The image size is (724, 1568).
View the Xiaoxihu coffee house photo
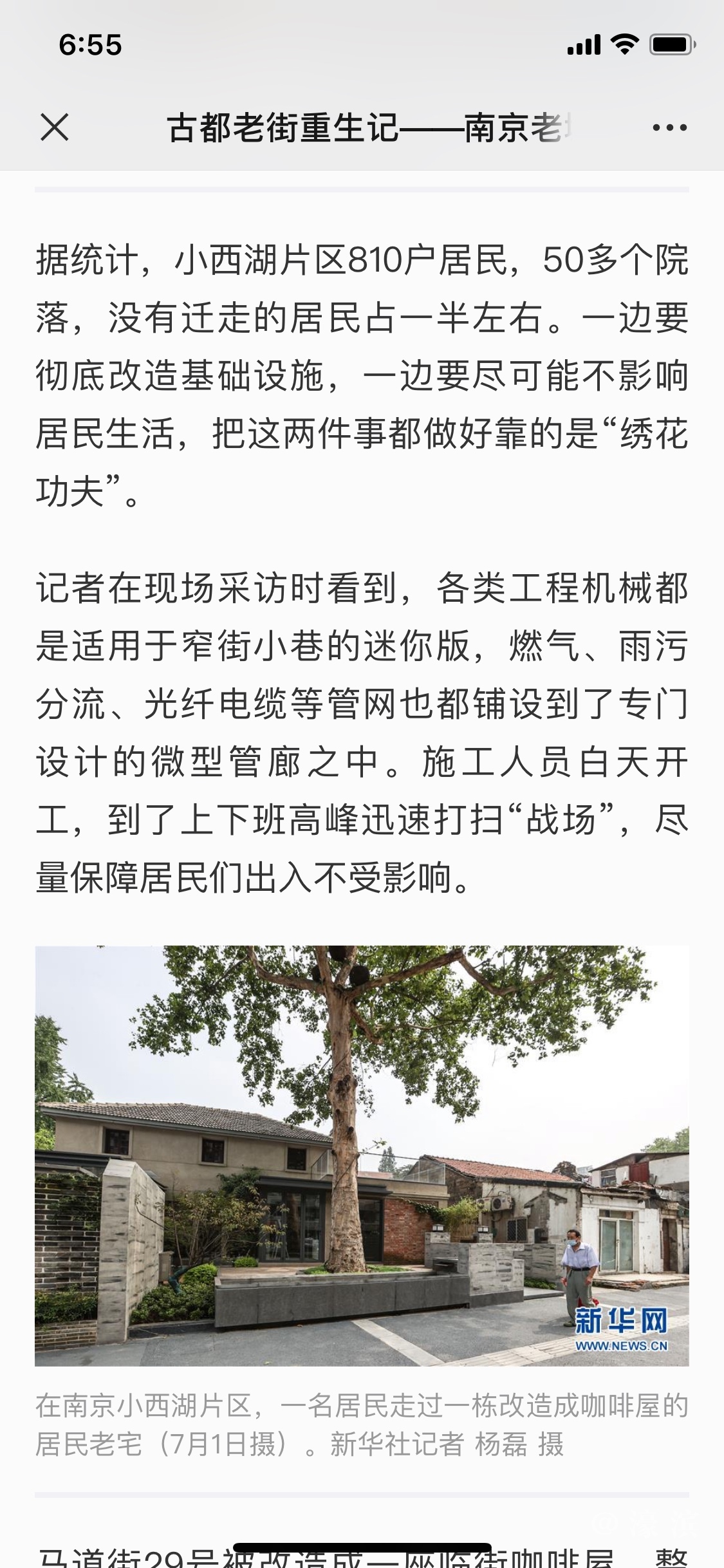coord(362,1157)
